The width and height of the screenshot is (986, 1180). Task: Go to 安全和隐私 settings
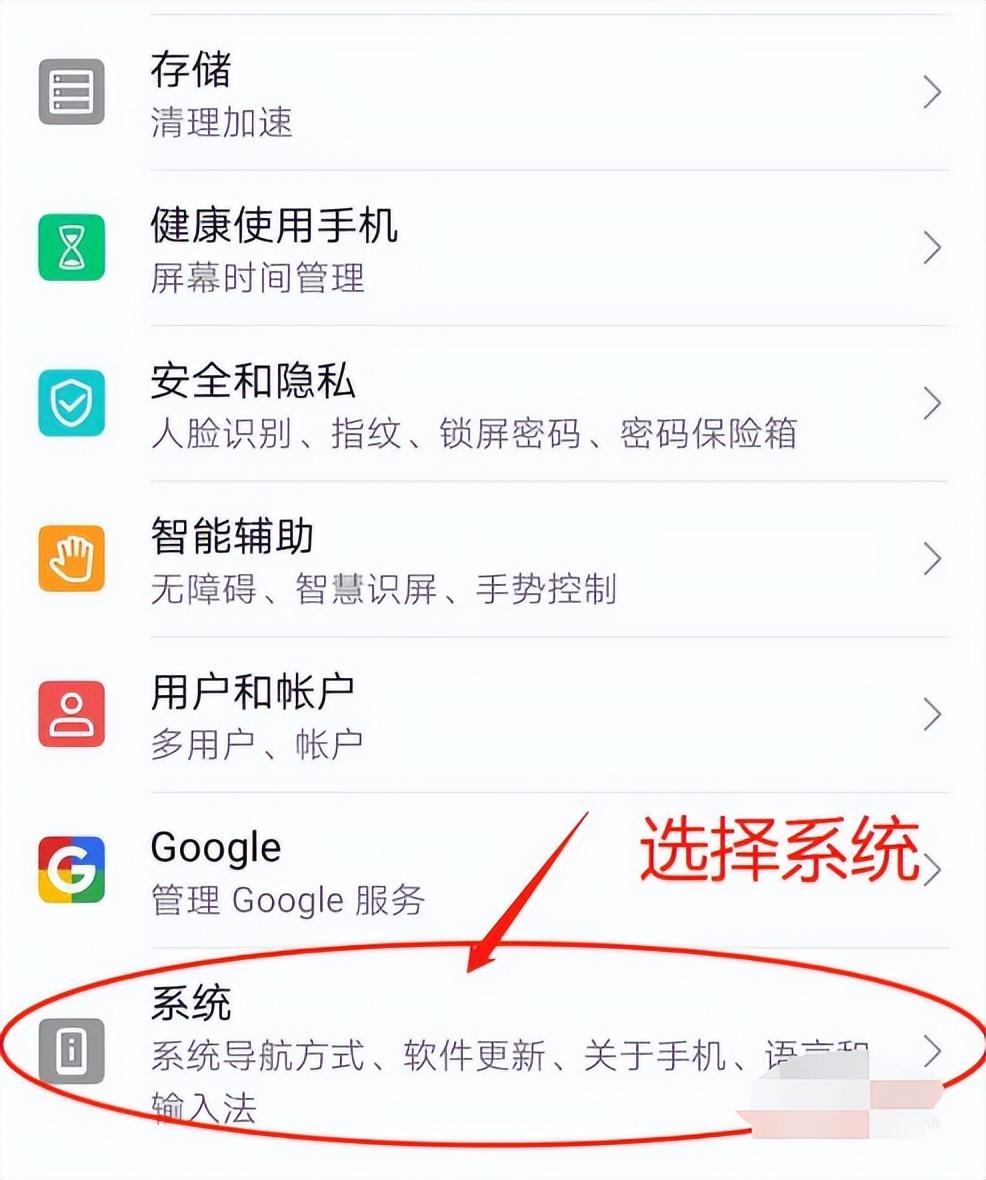point(490,404)
